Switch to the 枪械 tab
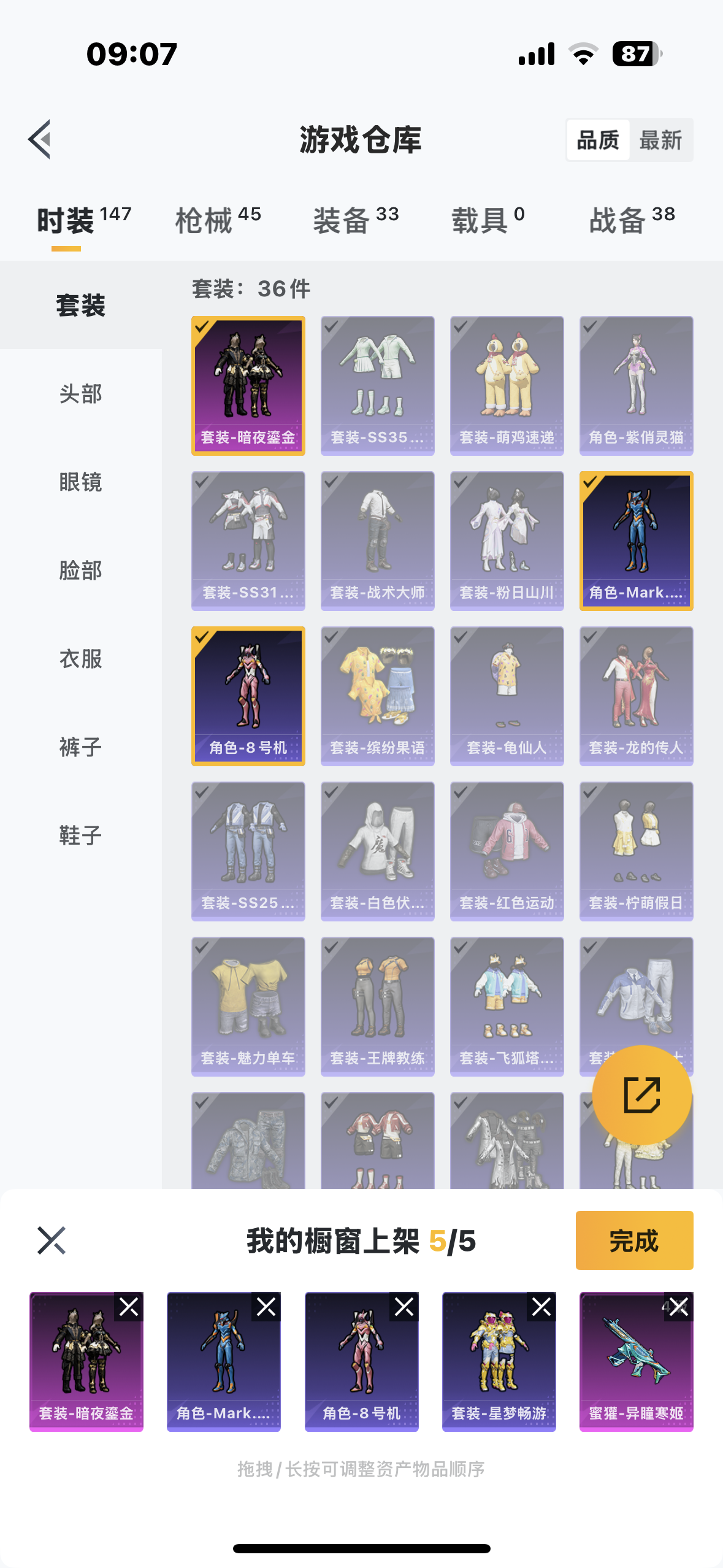 coord(218,220)
